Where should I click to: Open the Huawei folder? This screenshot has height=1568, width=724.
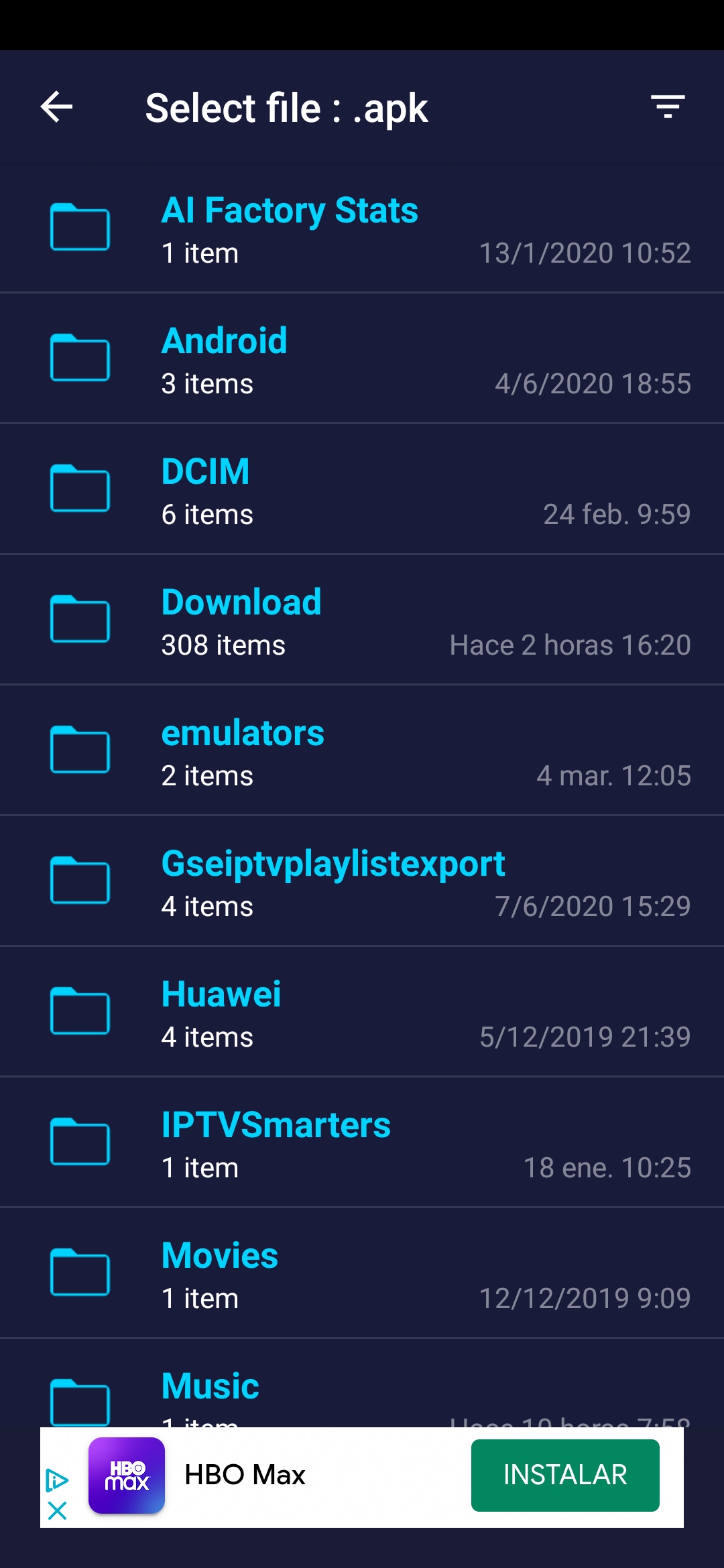tap(362, 1012)
